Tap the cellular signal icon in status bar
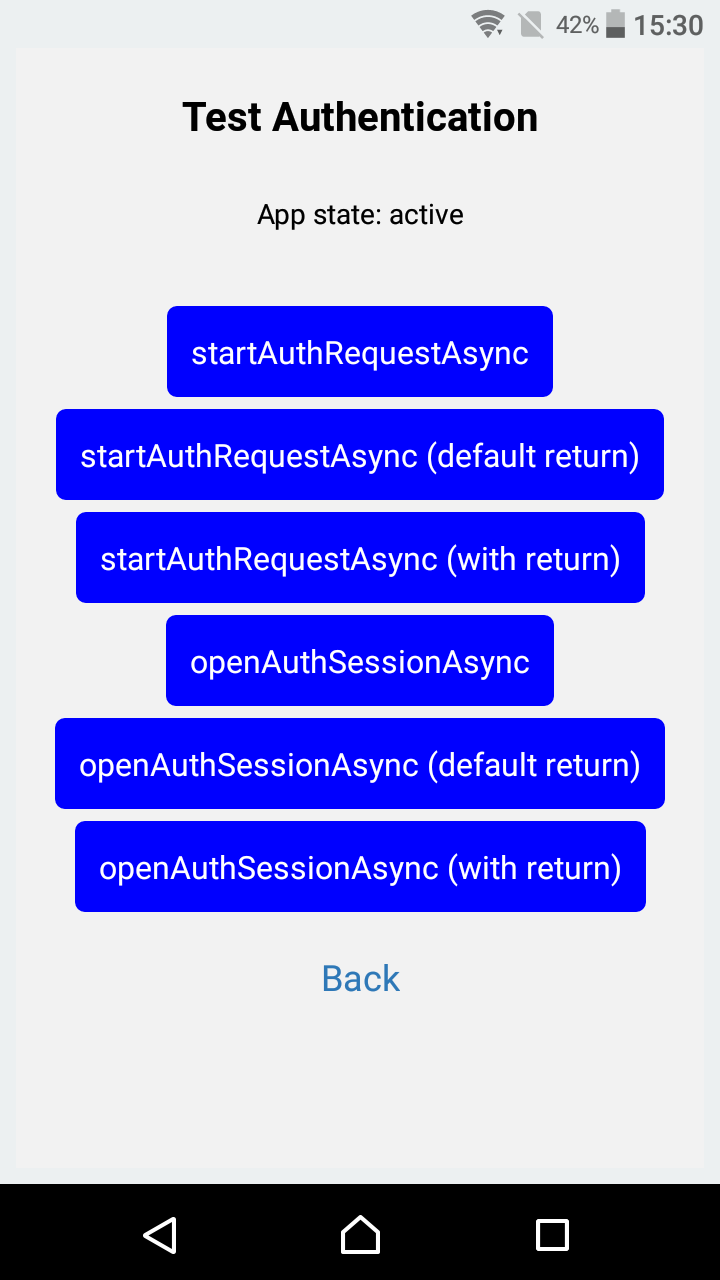The height and width of the screenshot is (1280, 720). 531,23
